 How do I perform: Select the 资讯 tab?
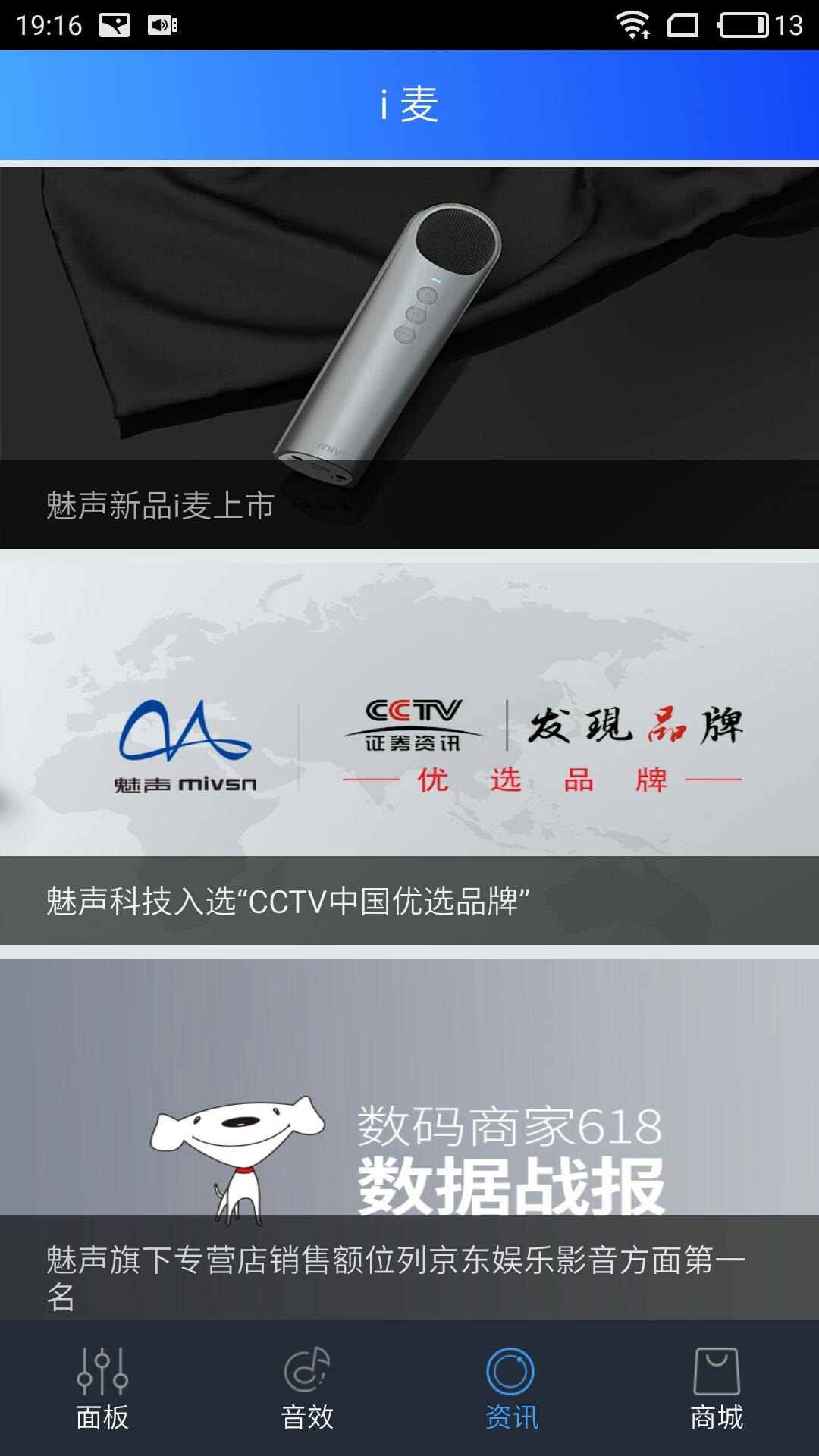(512, 1389)
